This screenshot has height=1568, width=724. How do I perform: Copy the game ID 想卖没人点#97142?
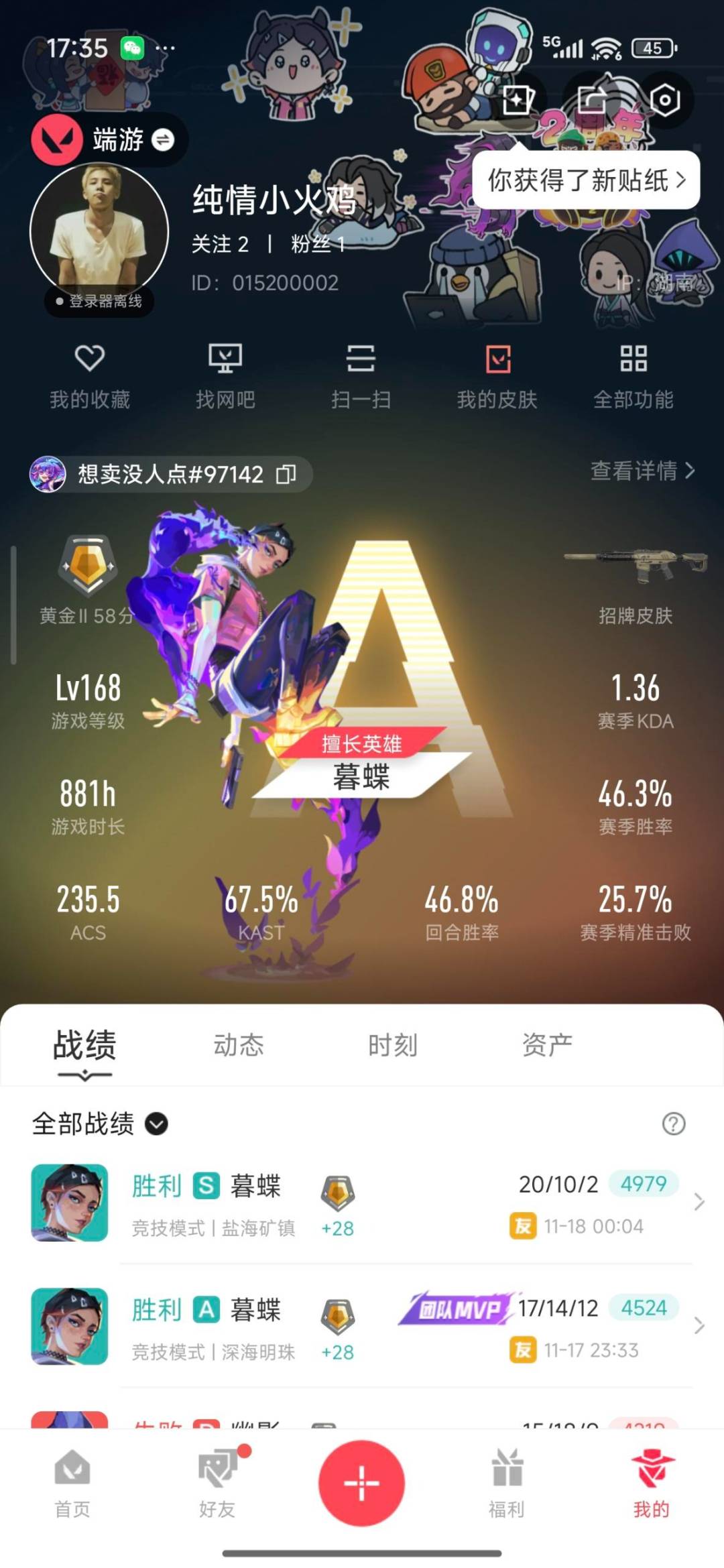point(286,475)
